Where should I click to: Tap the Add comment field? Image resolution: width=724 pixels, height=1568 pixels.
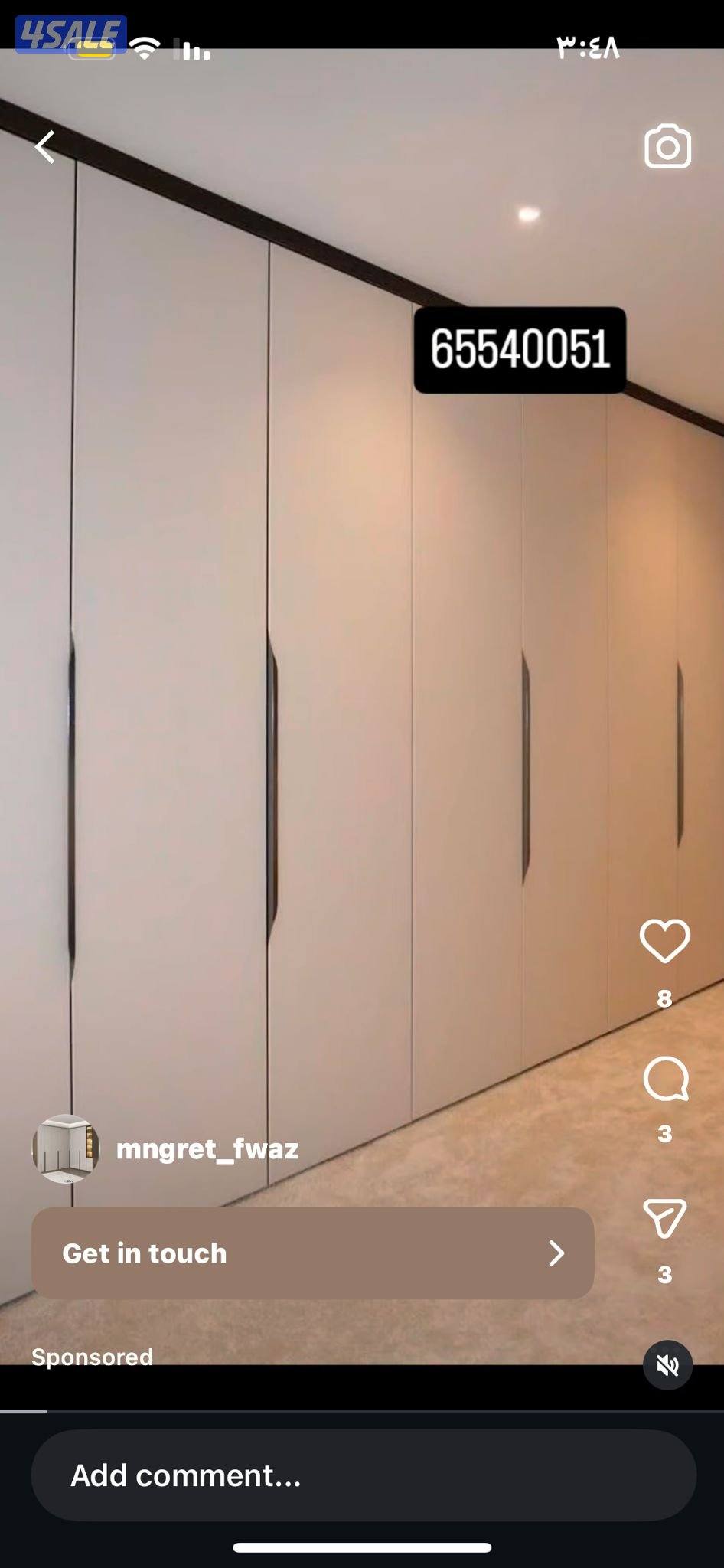point(363,1475)
